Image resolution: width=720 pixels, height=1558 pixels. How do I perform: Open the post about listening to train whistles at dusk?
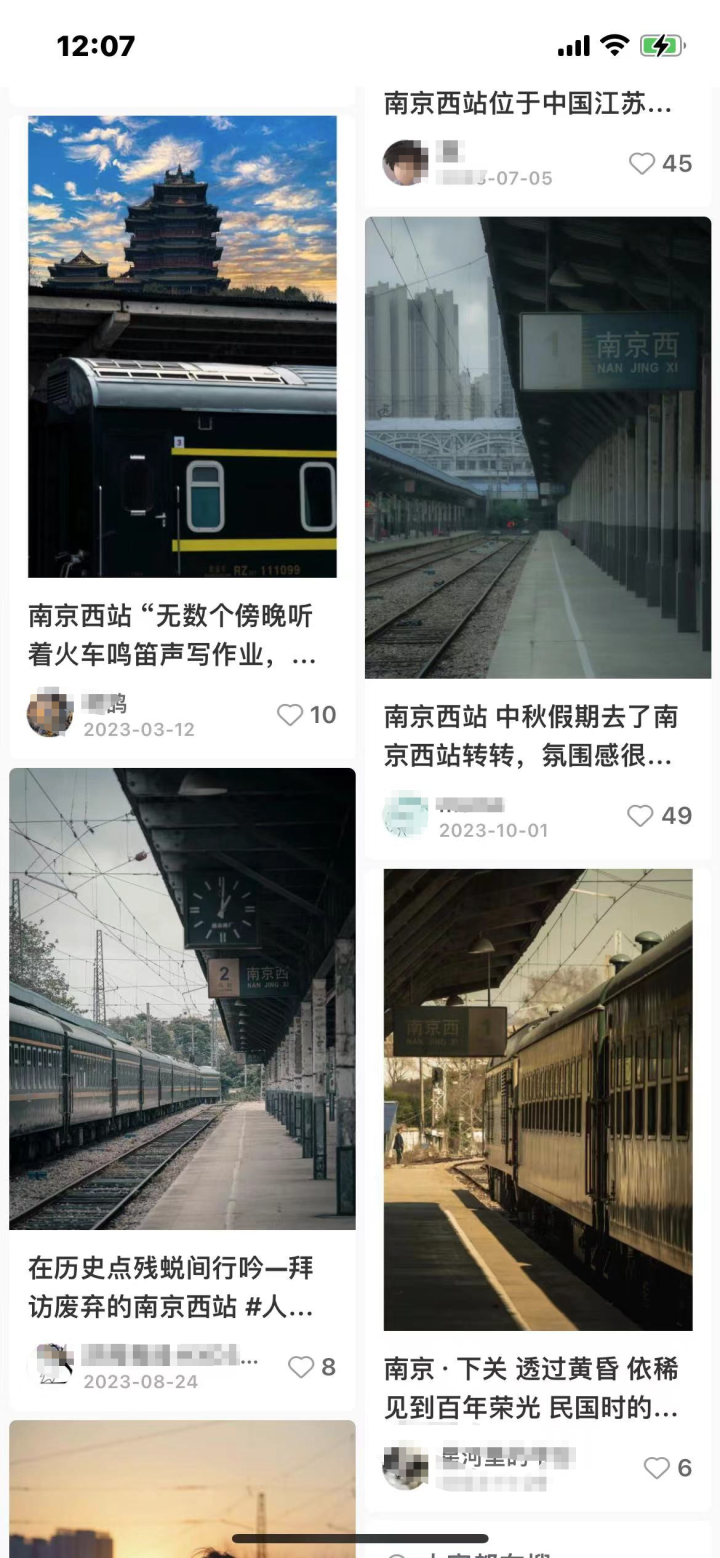click(x=182, y=347)
